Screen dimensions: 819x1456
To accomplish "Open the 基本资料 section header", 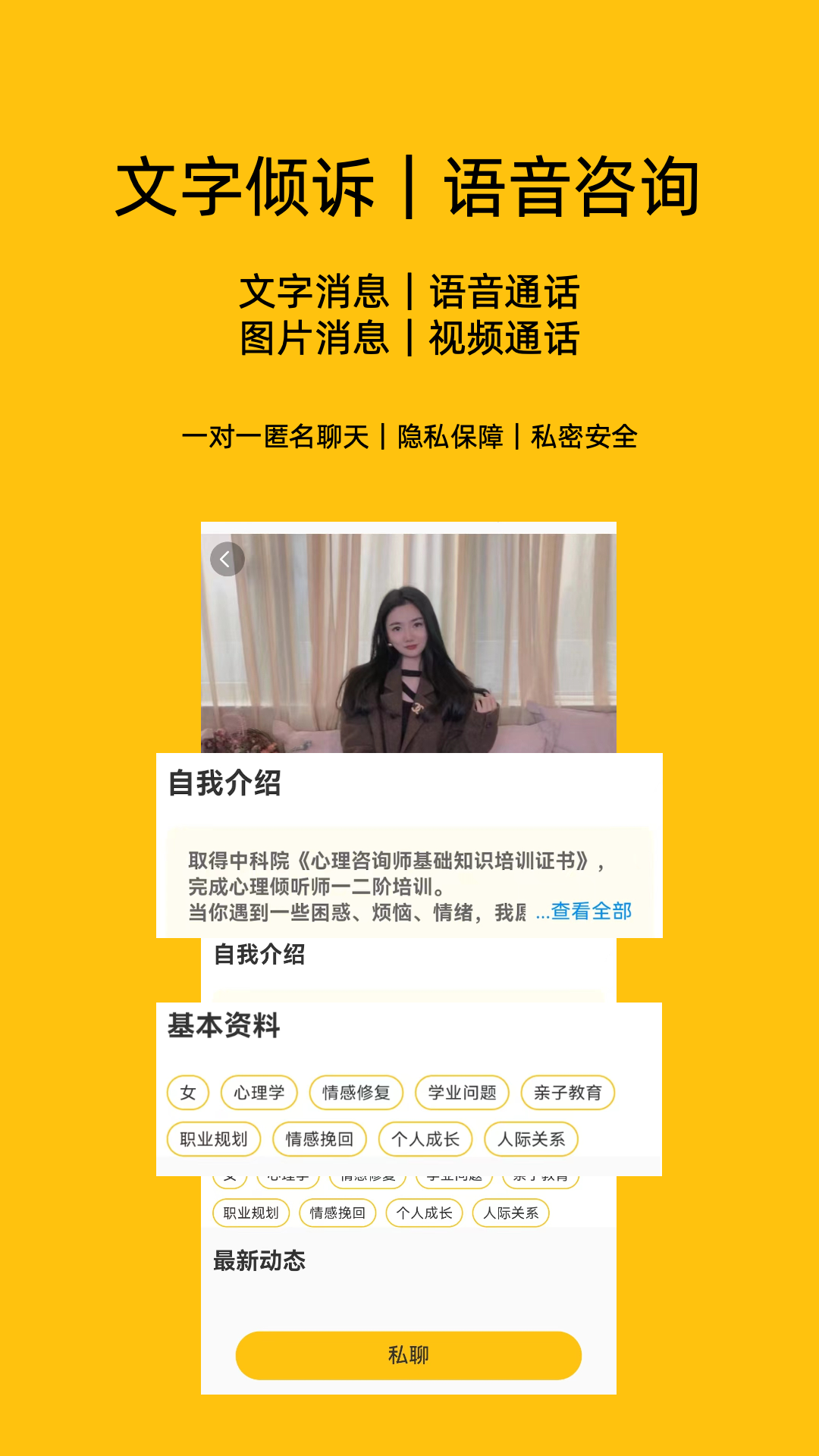I will tap(223, 1025).
